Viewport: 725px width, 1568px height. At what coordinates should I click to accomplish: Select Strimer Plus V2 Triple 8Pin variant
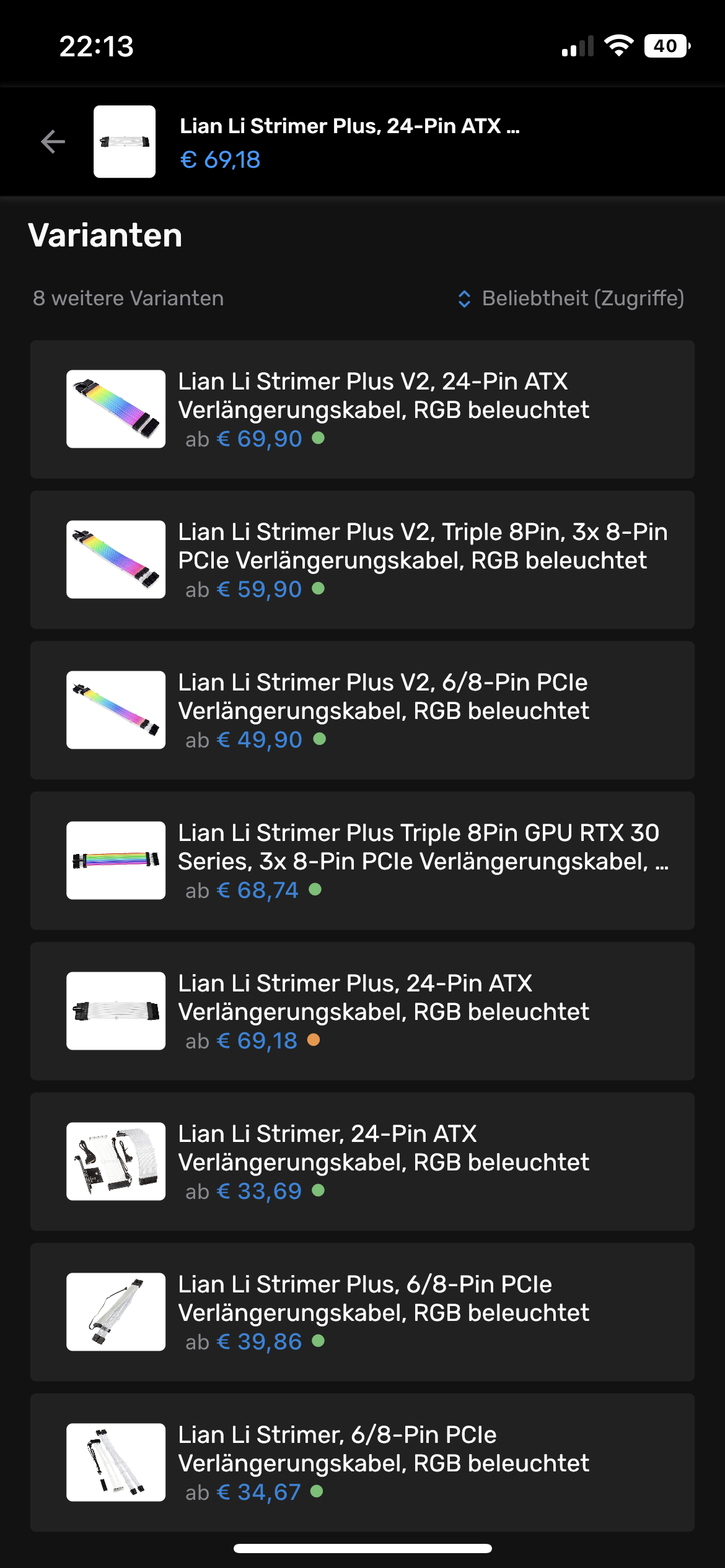tap(362, 560)
